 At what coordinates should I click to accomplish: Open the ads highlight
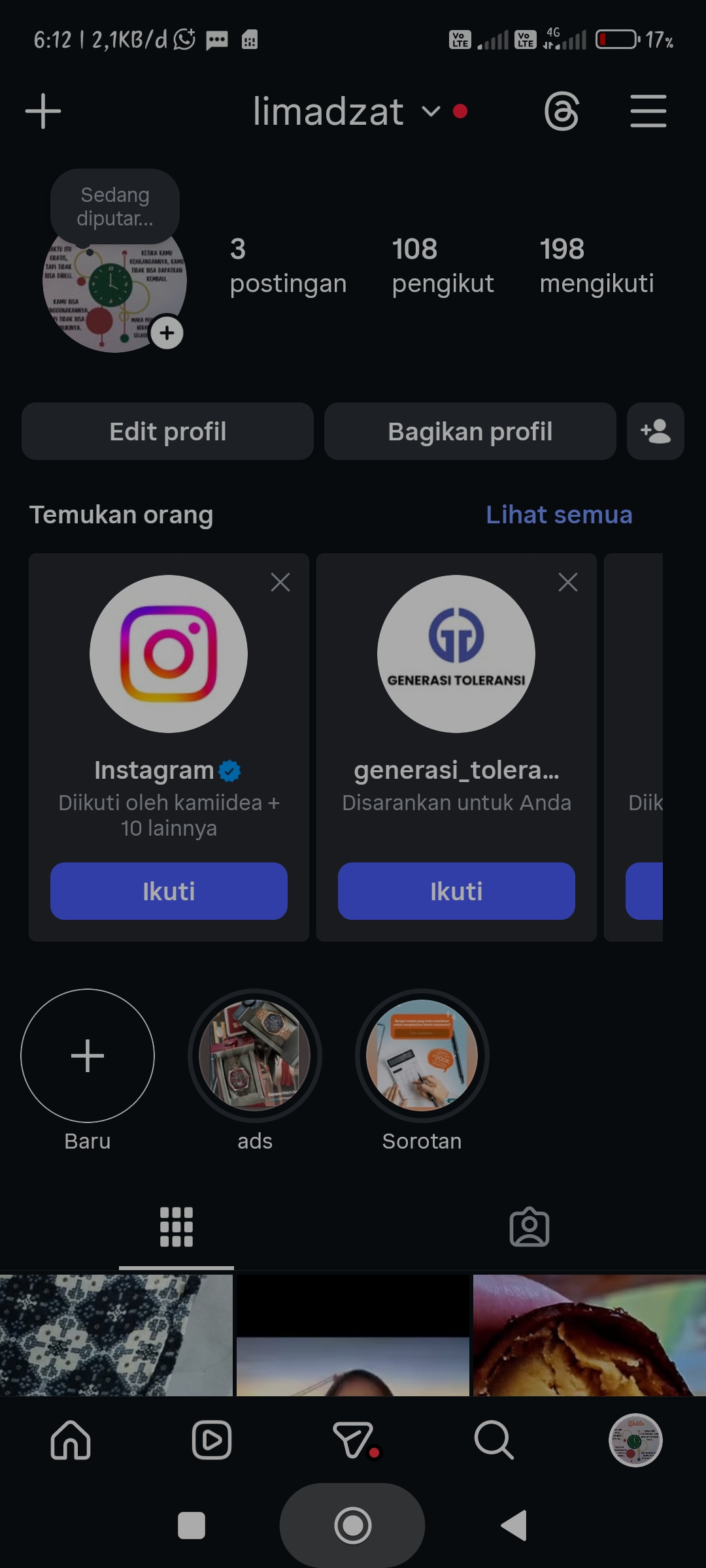(x=255, y=1056)
